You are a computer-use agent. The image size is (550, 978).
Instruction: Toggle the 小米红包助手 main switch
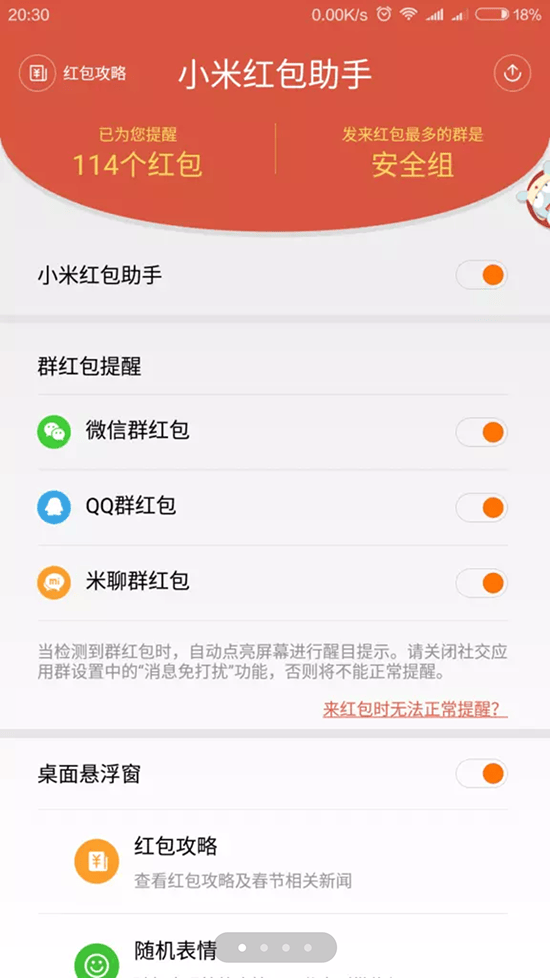click(481, 275)
